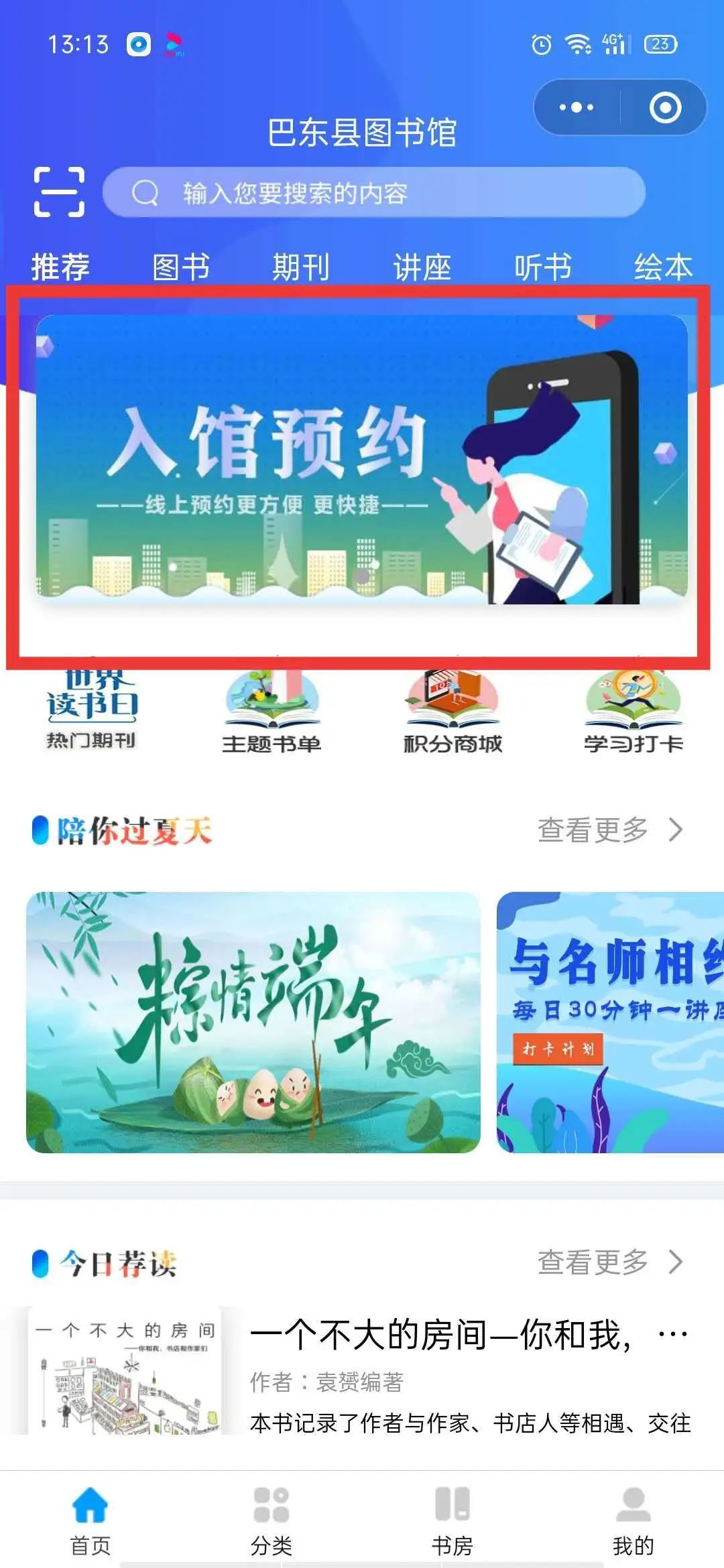724x1568 pixels.
Task: Switch to the 图书 tab
Action: [x=181, y=267]
